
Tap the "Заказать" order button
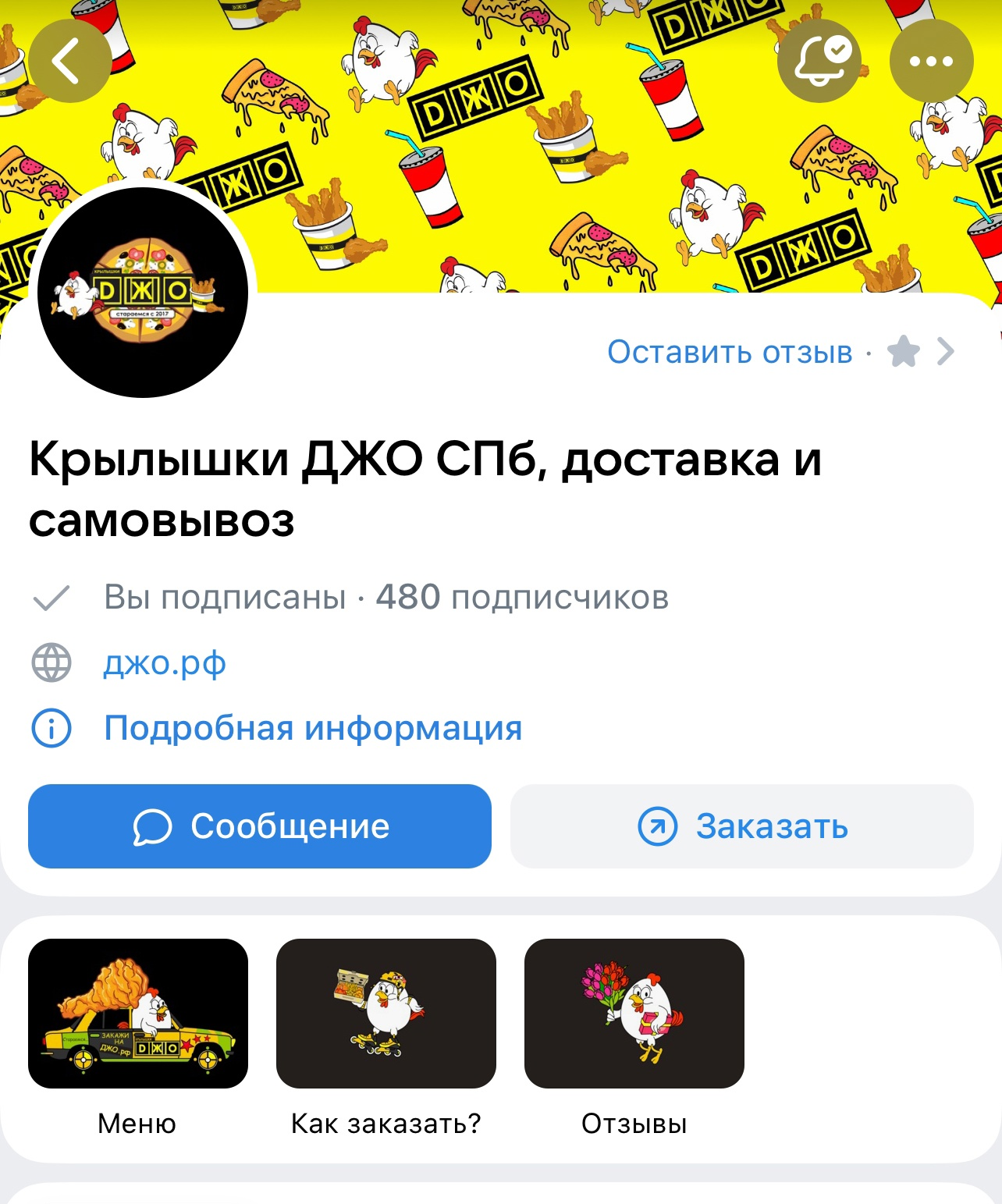pyautogui.click(x=741, y=826)
